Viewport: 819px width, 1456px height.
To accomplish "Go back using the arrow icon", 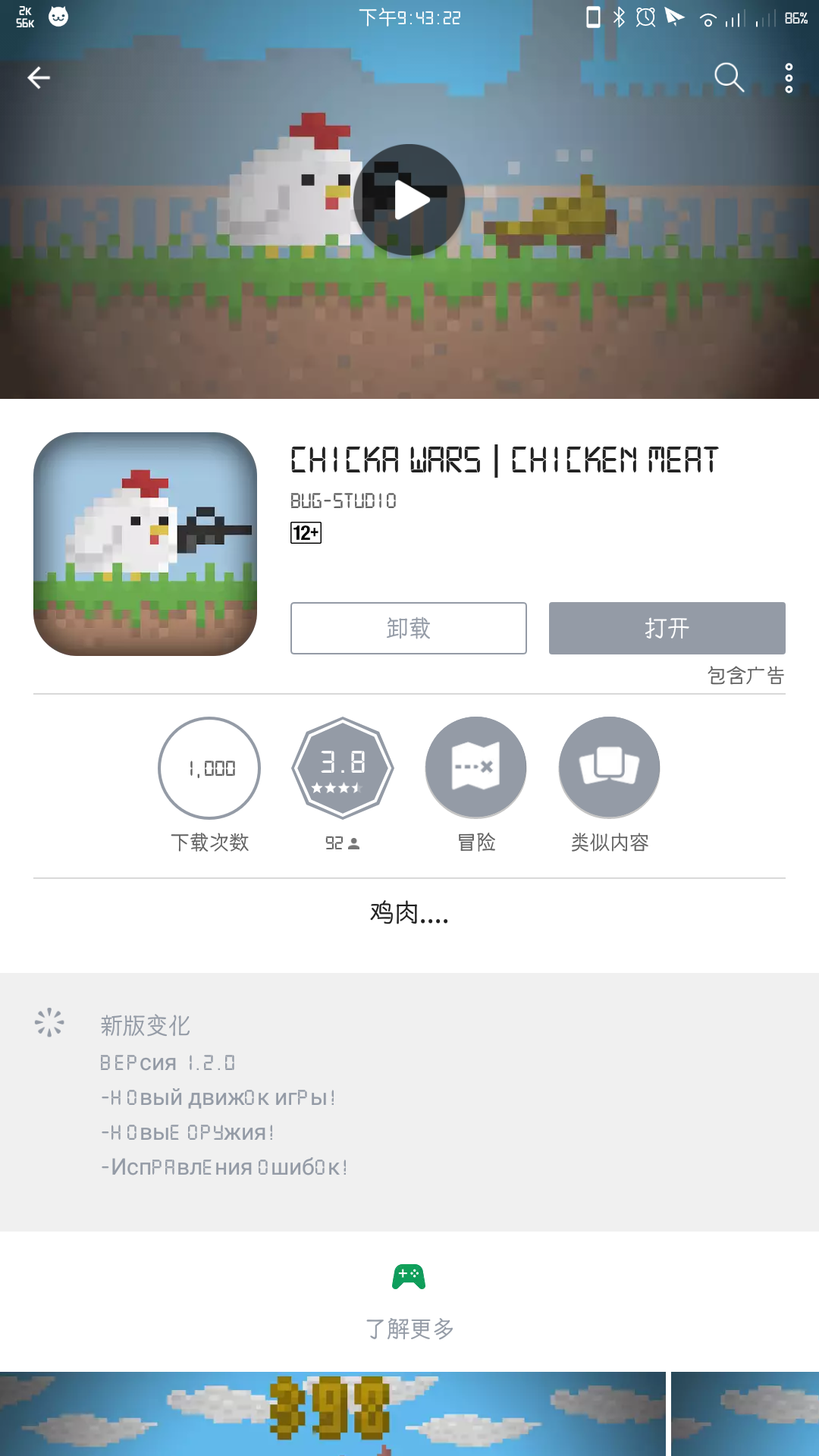I will (39, 77).
